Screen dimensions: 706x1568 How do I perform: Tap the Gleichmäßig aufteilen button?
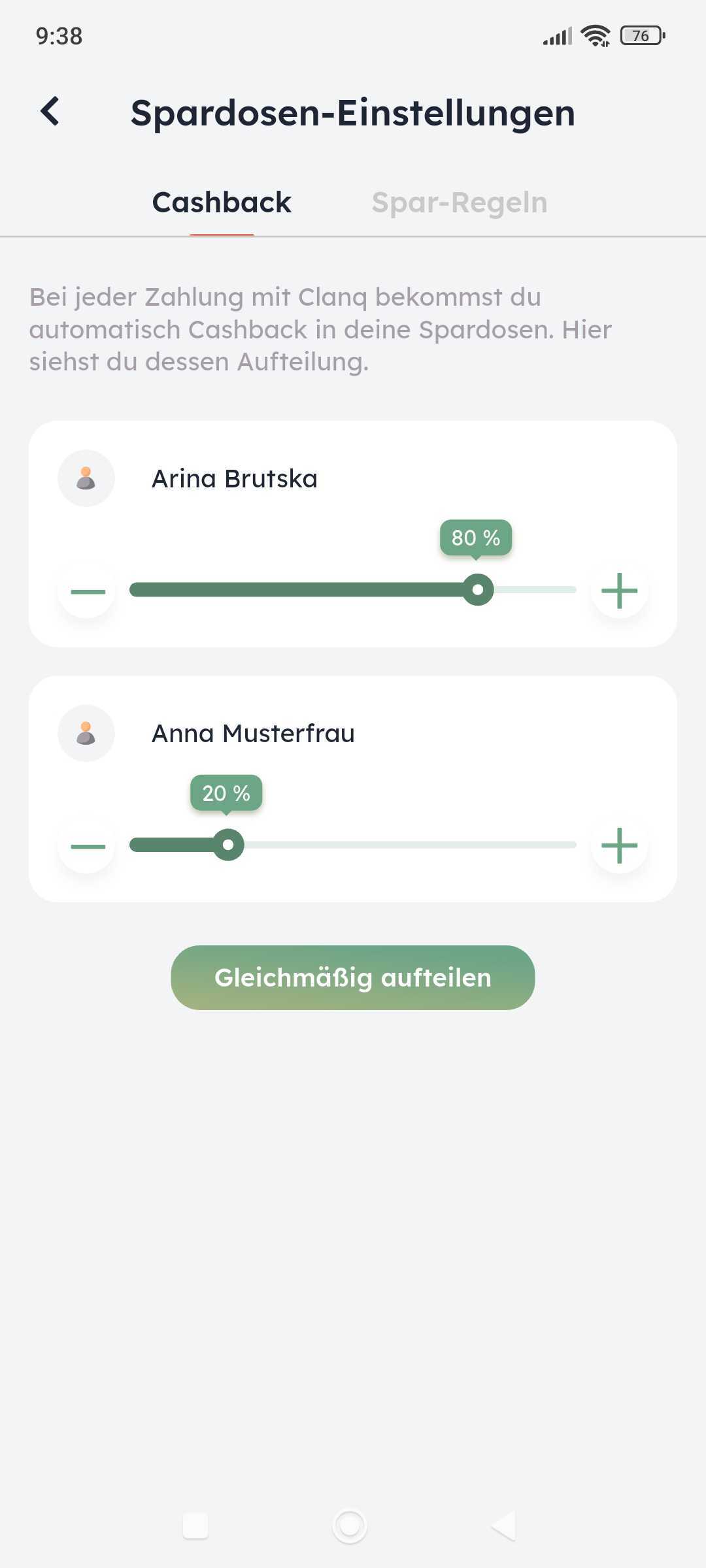tap(353, 977)
